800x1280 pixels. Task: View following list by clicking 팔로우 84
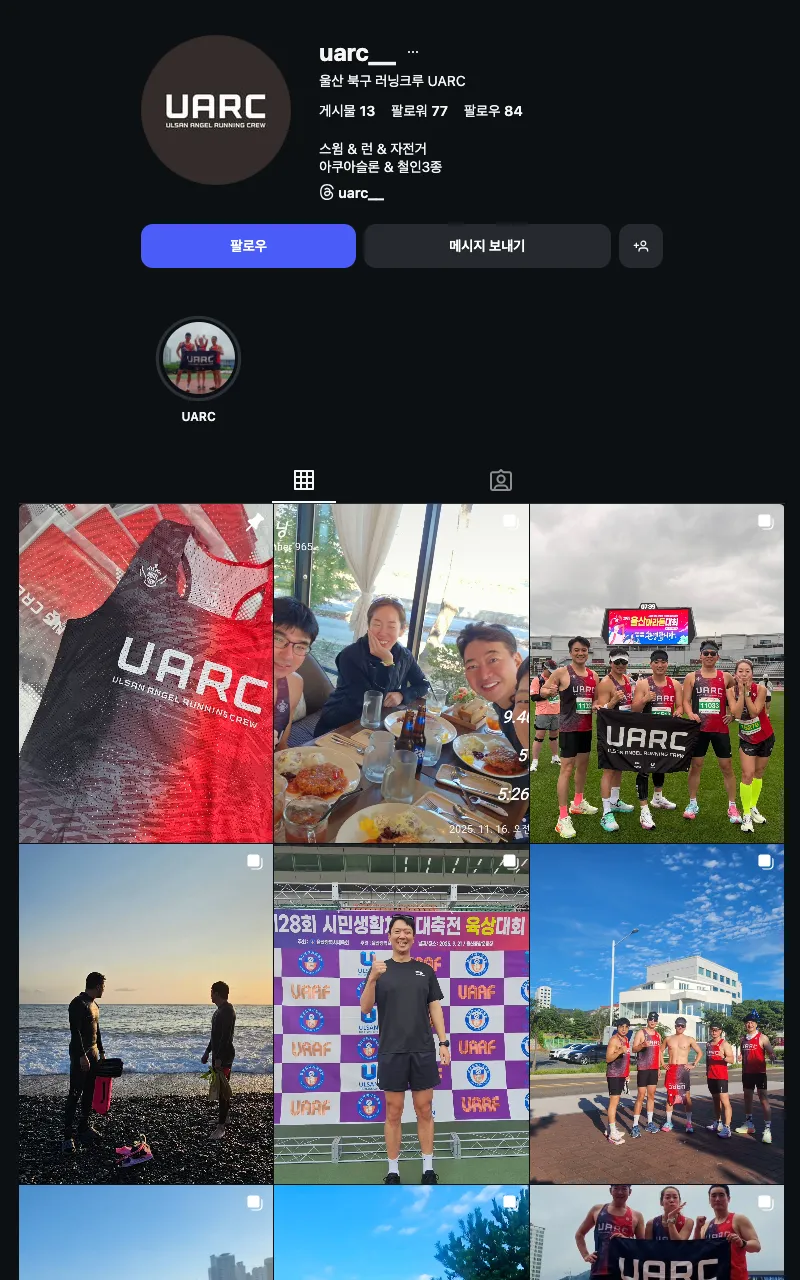click(492, 111)
